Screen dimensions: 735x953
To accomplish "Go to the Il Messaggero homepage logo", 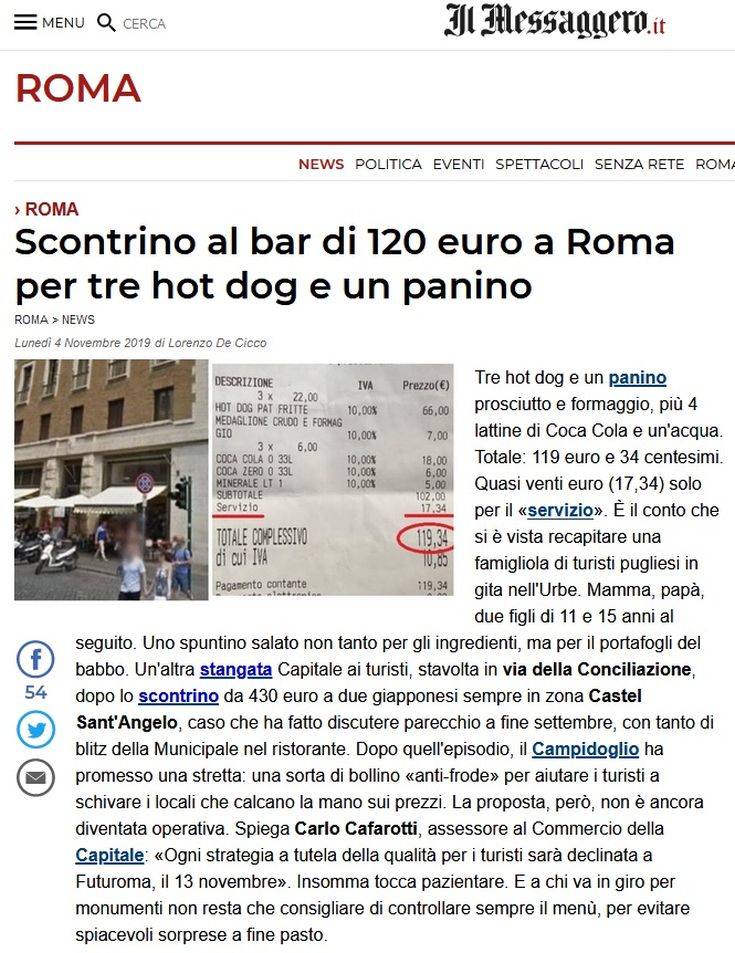I will 555,23.
